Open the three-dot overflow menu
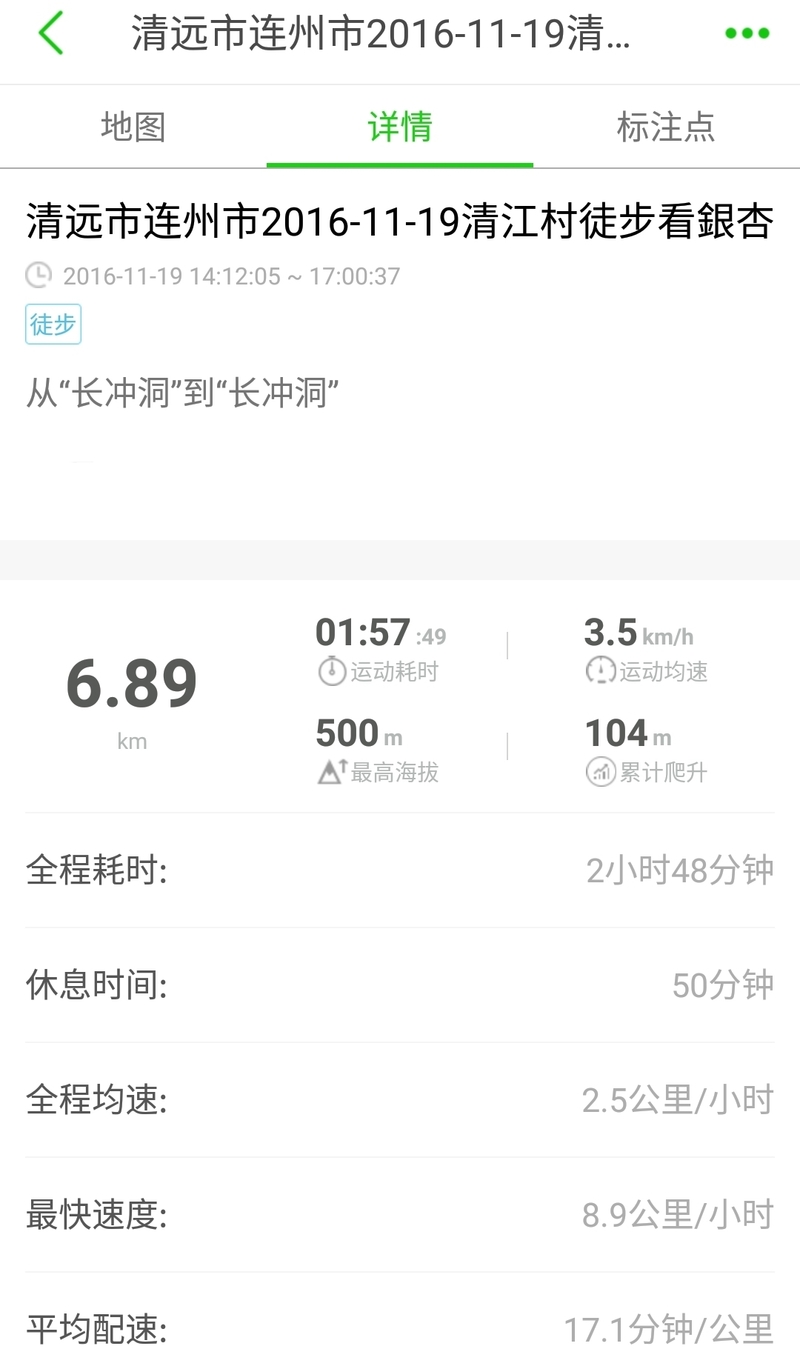Viewport: 800px width, 1349px height. point(747,34)
